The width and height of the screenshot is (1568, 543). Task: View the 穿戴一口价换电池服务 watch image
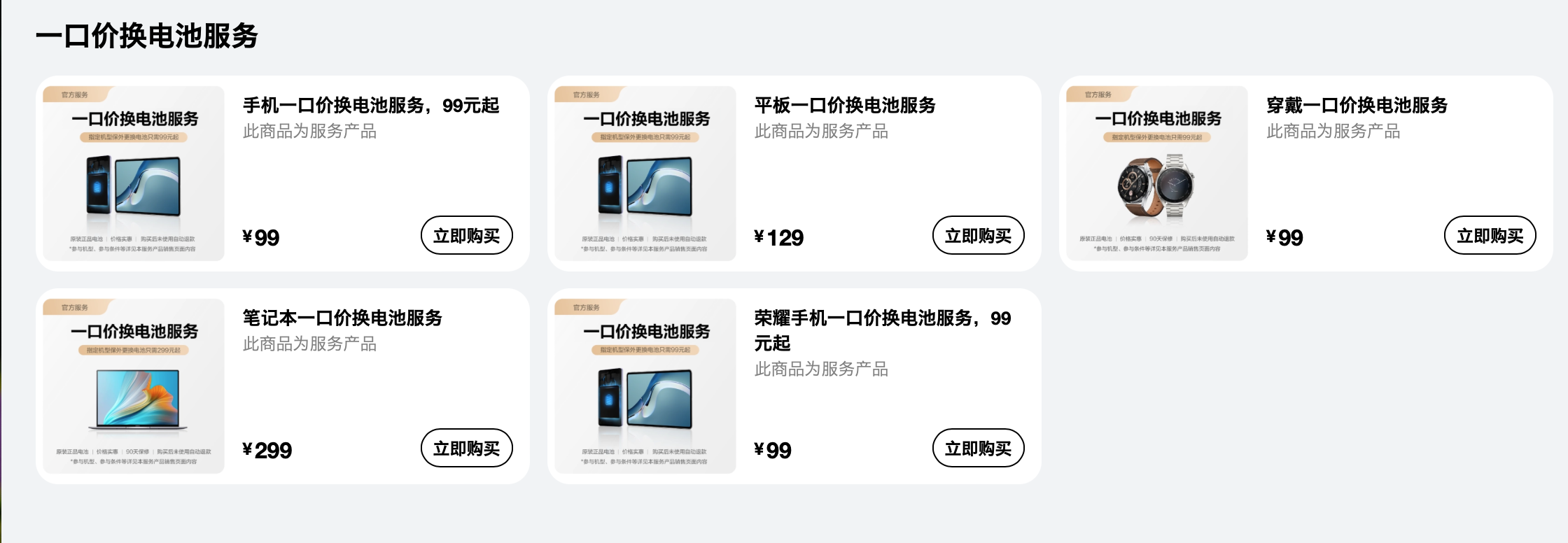(x=1157, y=174)
